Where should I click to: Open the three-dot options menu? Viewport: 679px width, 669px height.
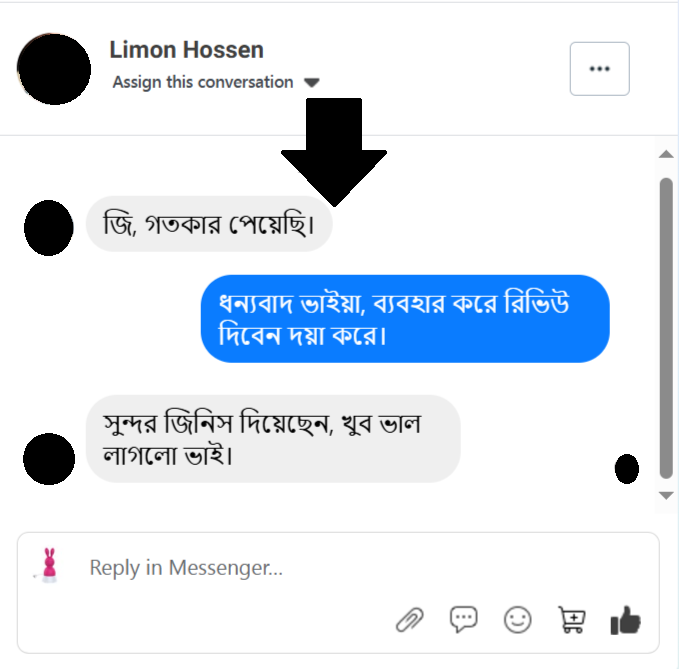(599, 69)
